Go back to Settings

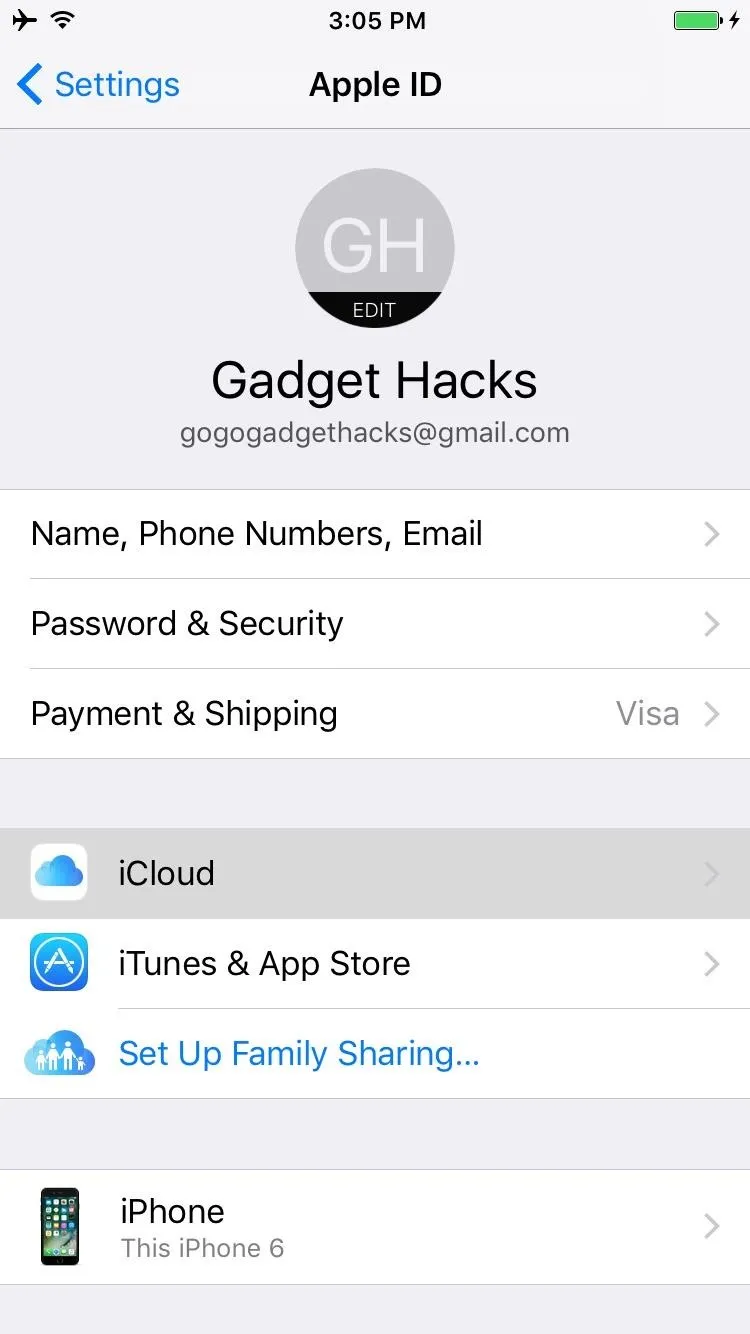tap(98, 85)
